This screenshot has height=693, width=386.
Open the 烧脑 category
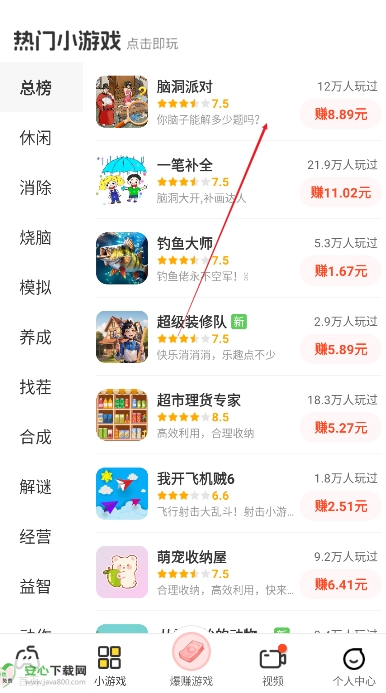(x=35, y=238)
